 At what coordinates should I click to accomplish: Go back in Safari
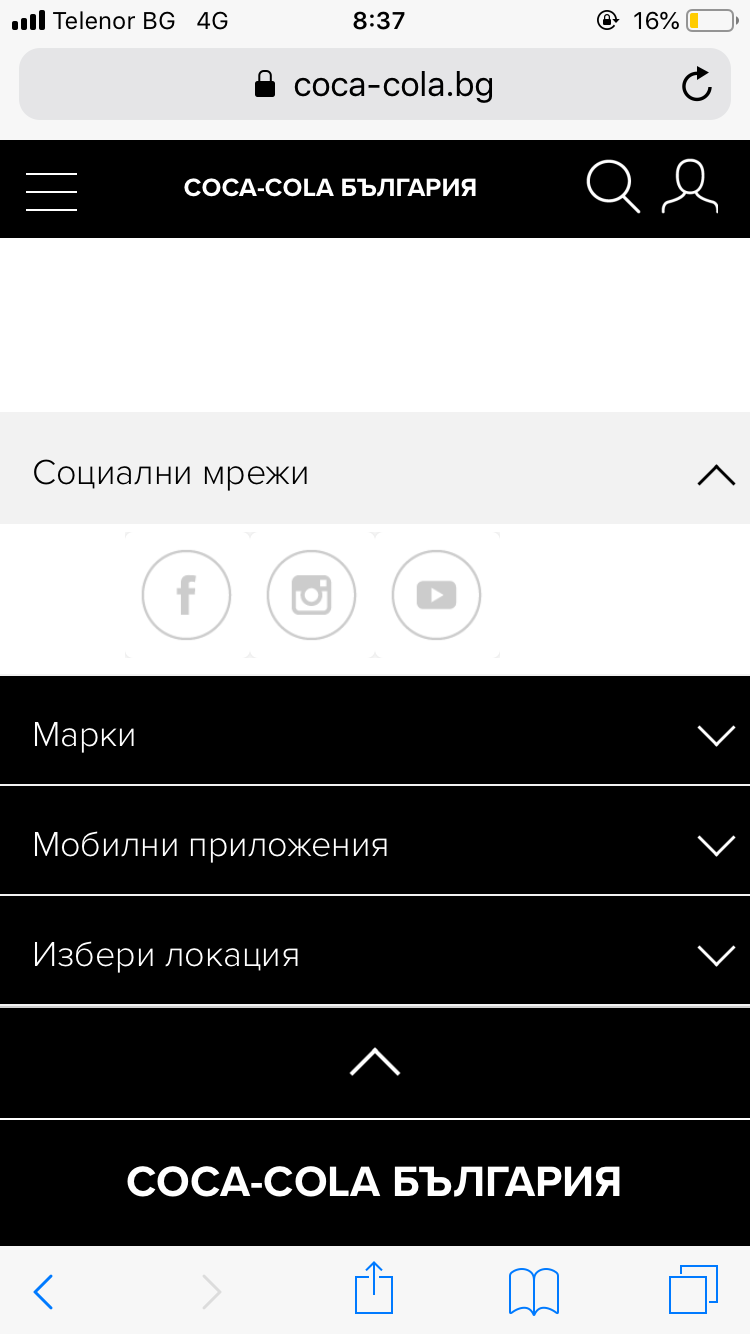point(43,1292)
